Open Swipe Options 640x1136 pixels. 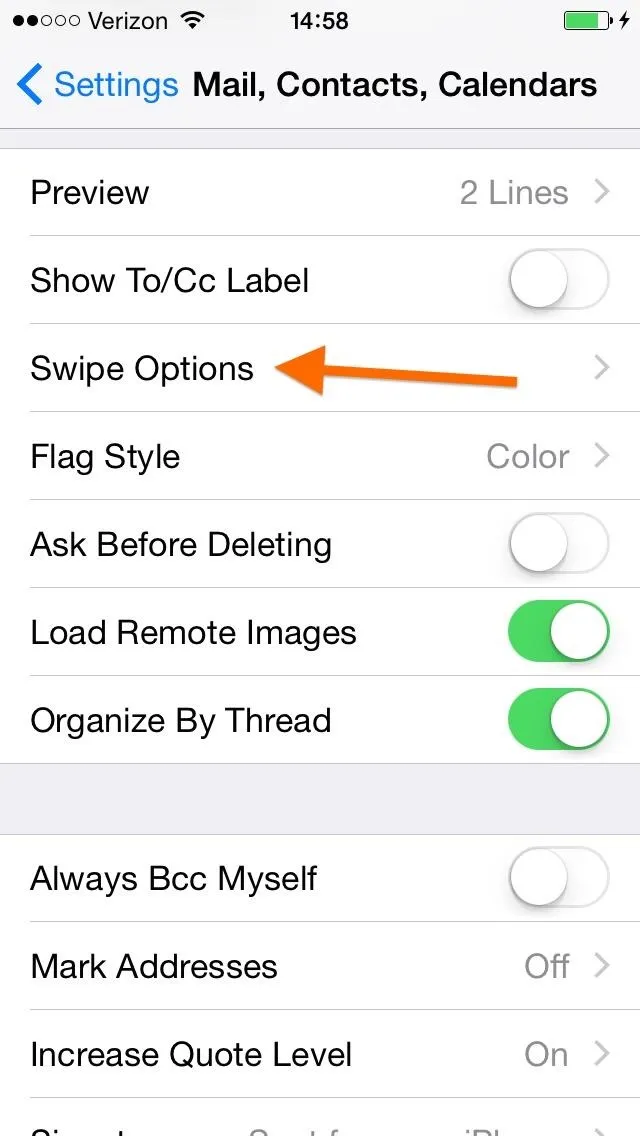(x=320, y=368)
